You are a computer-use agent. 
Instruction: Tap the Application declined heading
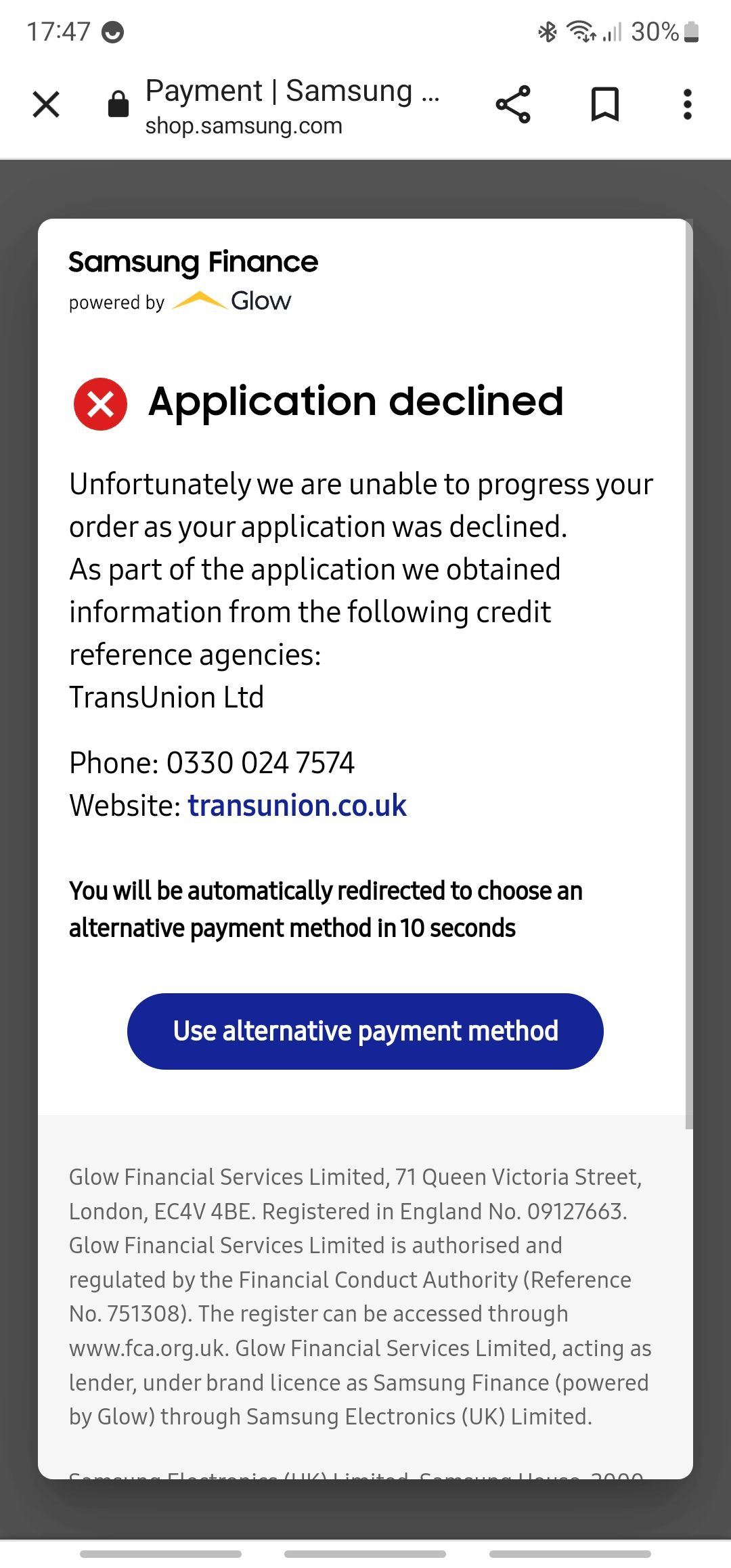pyautogui.click(x=355, y=401)
